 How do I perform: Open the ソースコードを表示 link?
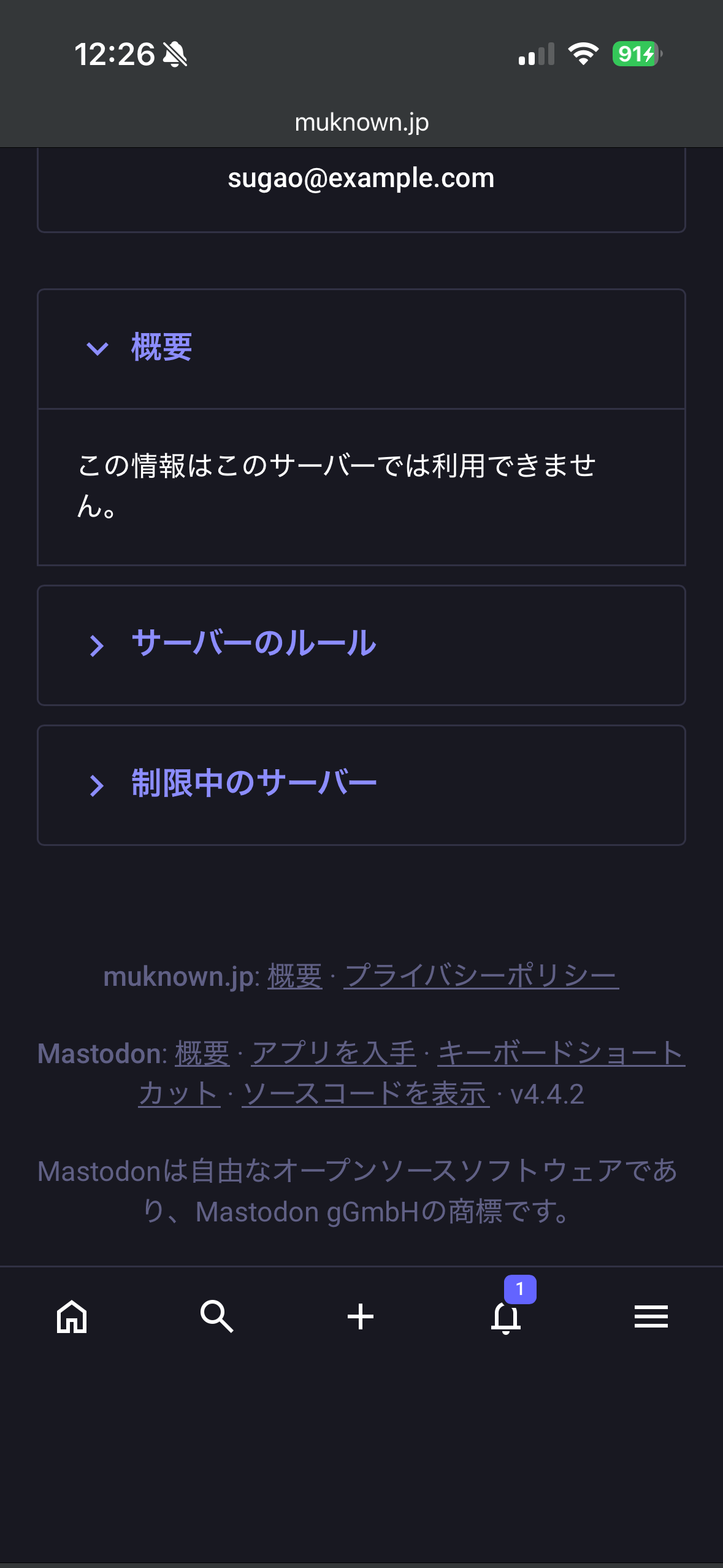click(365, 1094)
